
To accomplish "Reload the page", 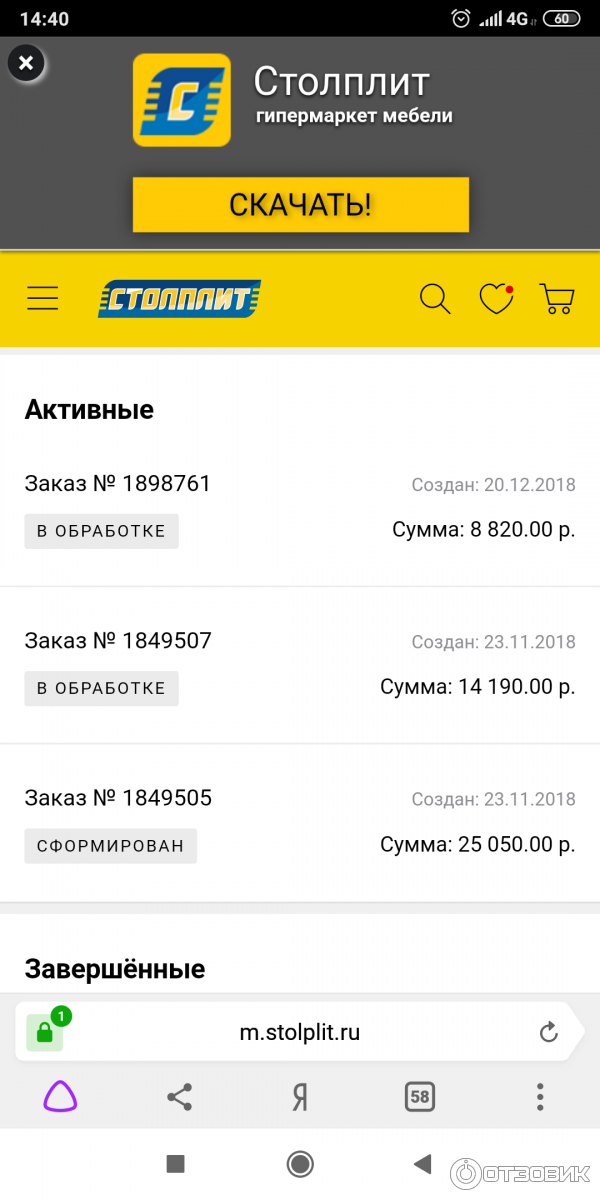I will 548,1032.
